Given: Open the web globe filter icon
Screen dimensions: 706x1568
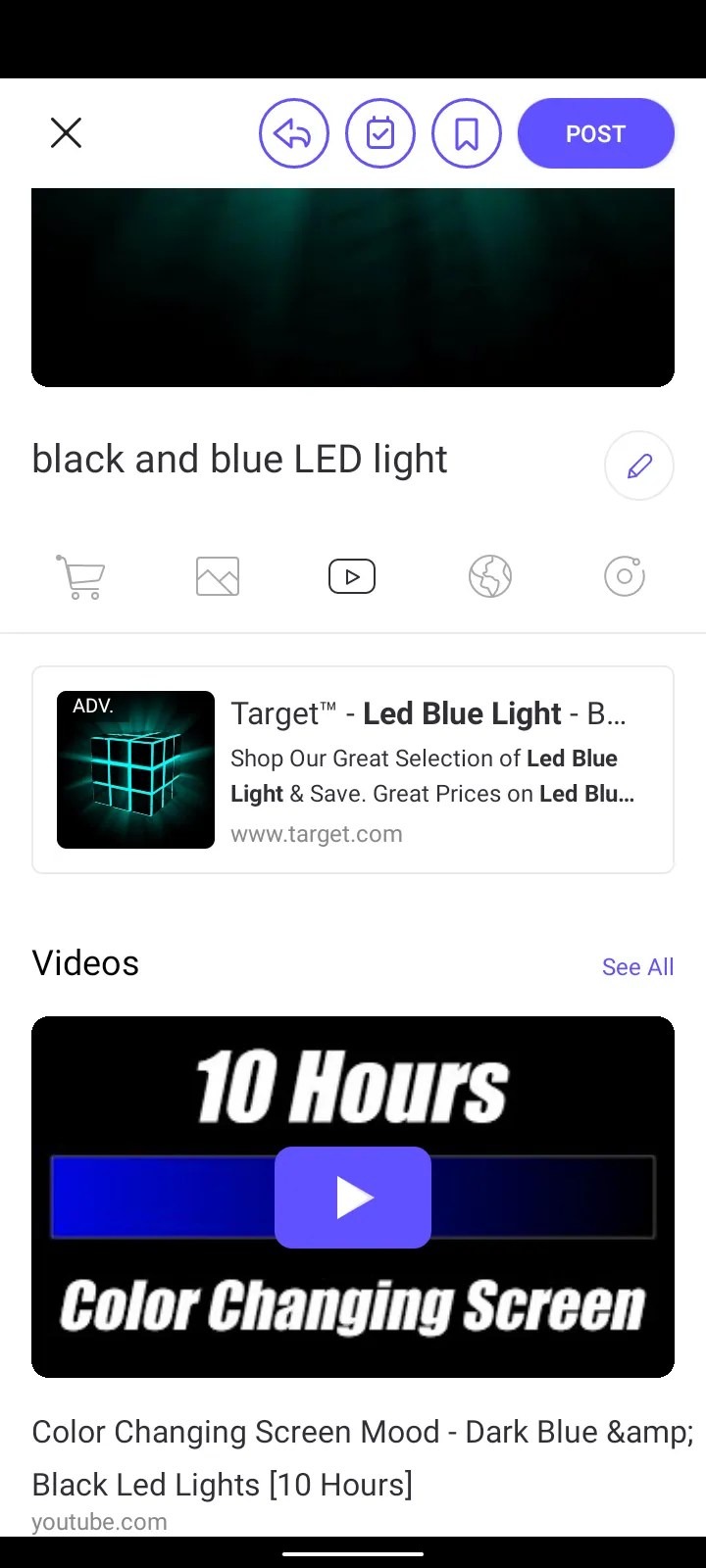Looking at the screenshot, I should 489,576.
